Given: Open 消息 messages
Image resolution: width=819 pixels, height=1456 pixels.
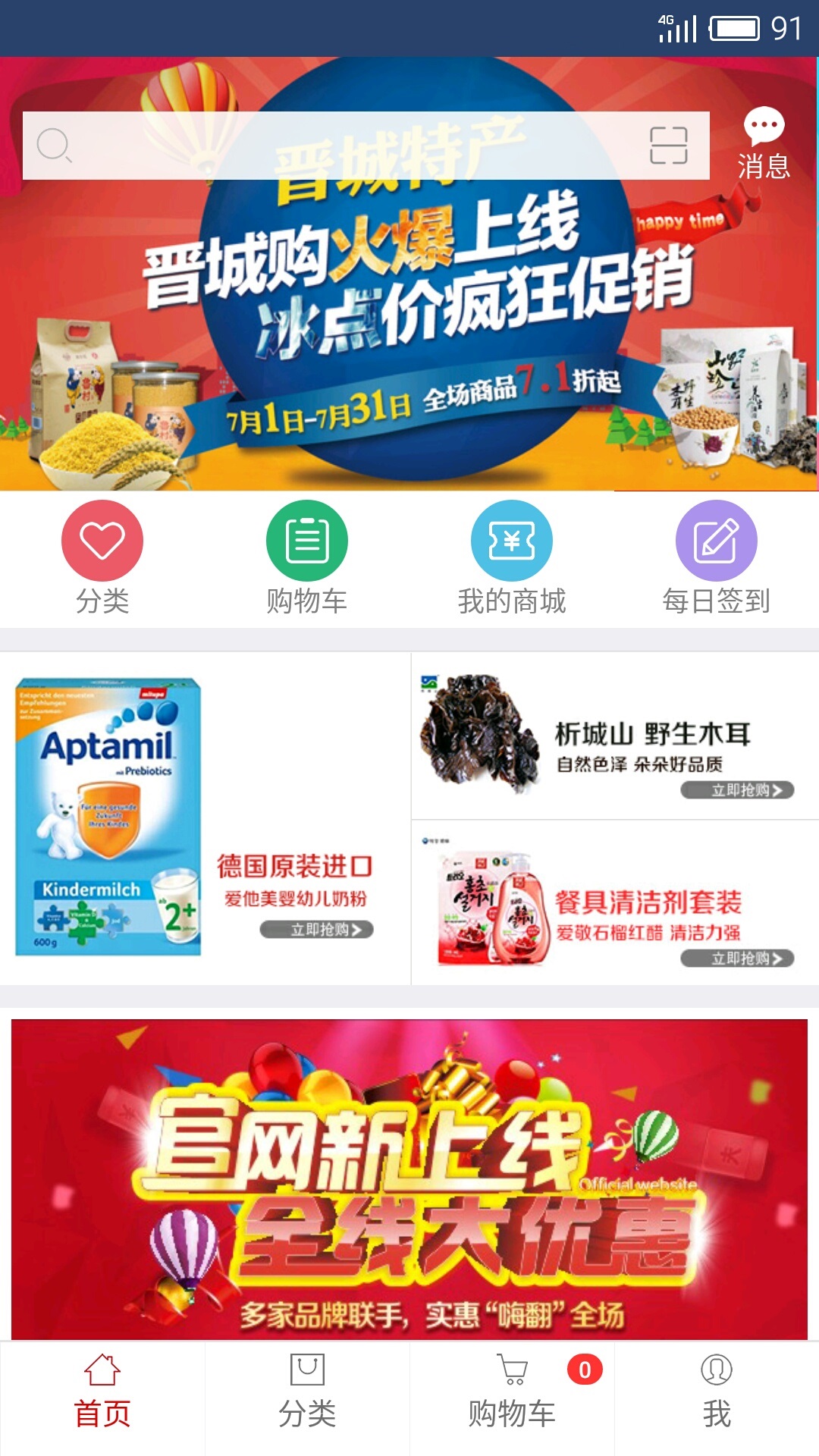Looking at the screenshot, I should (764, 144).
